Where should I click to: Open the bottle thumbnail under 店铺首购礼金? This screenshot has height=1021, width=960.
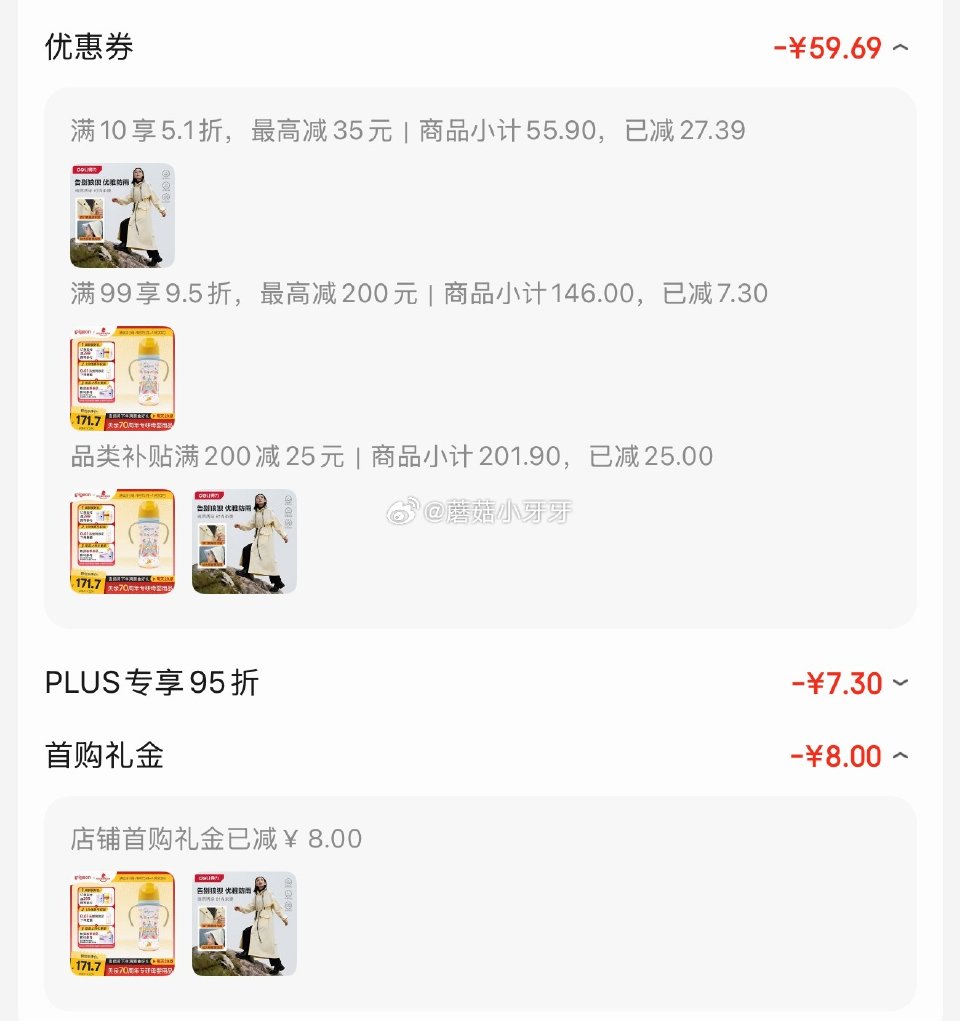pos(121,922)
